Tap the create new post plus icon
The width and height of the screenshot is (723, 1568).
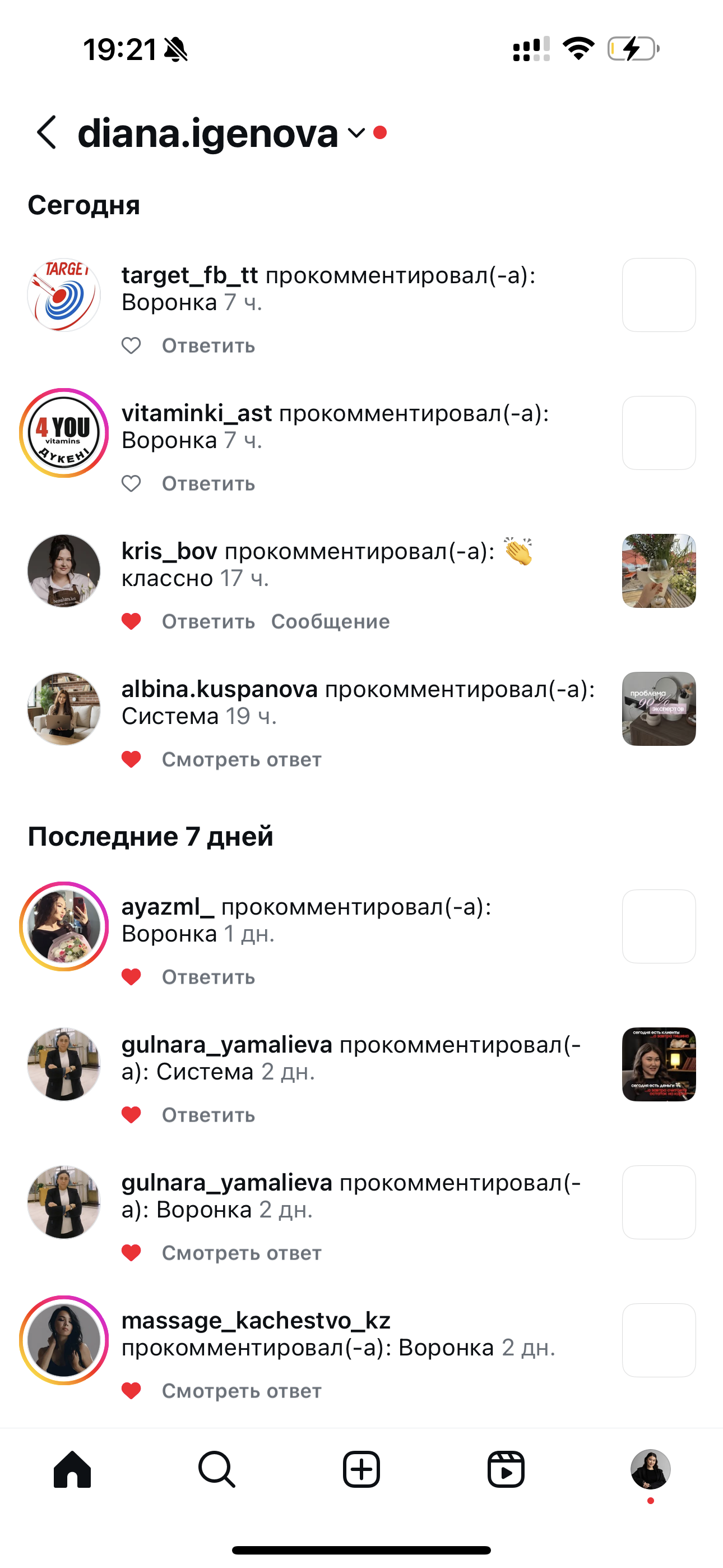click(361, 1470)
